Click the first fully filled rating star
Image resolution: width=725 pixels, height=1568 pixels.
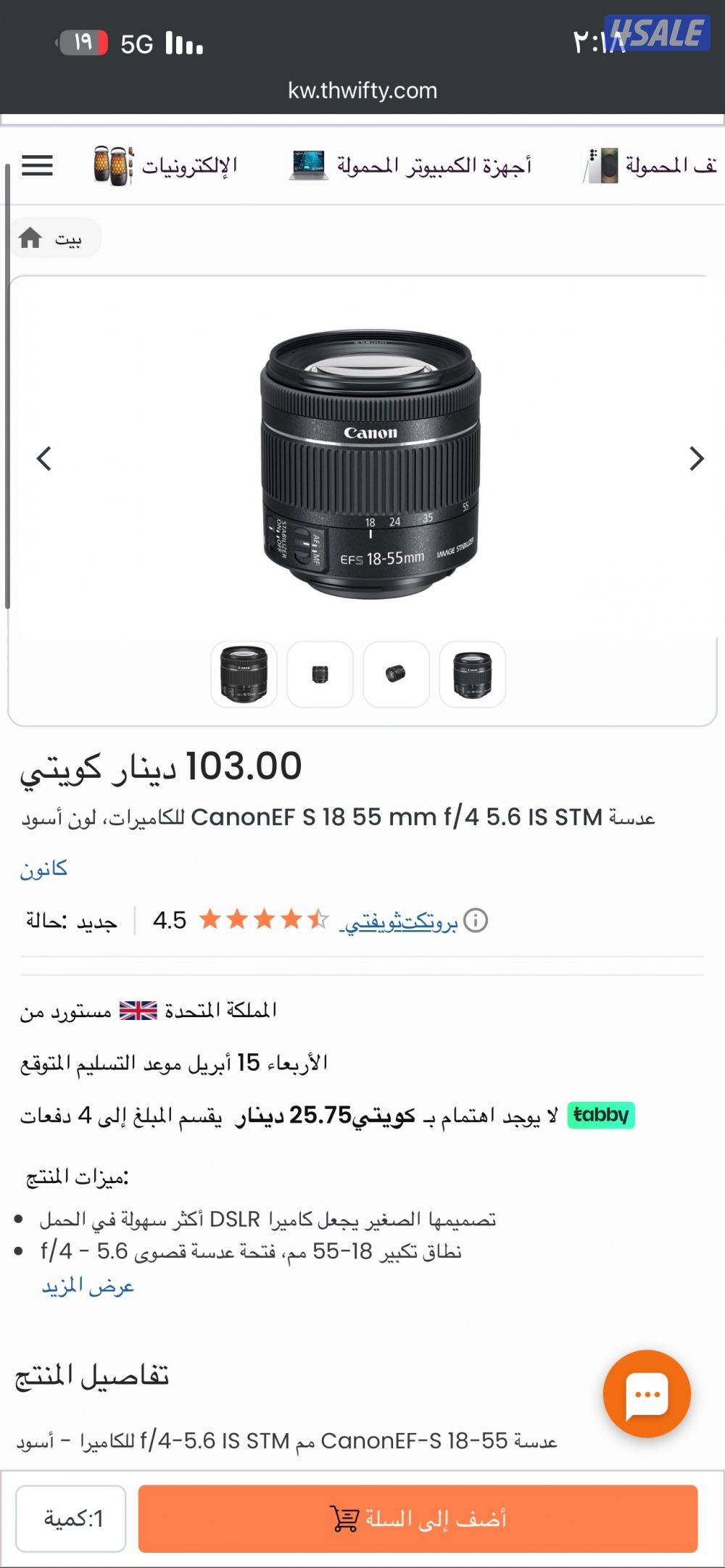click(209, 920)
